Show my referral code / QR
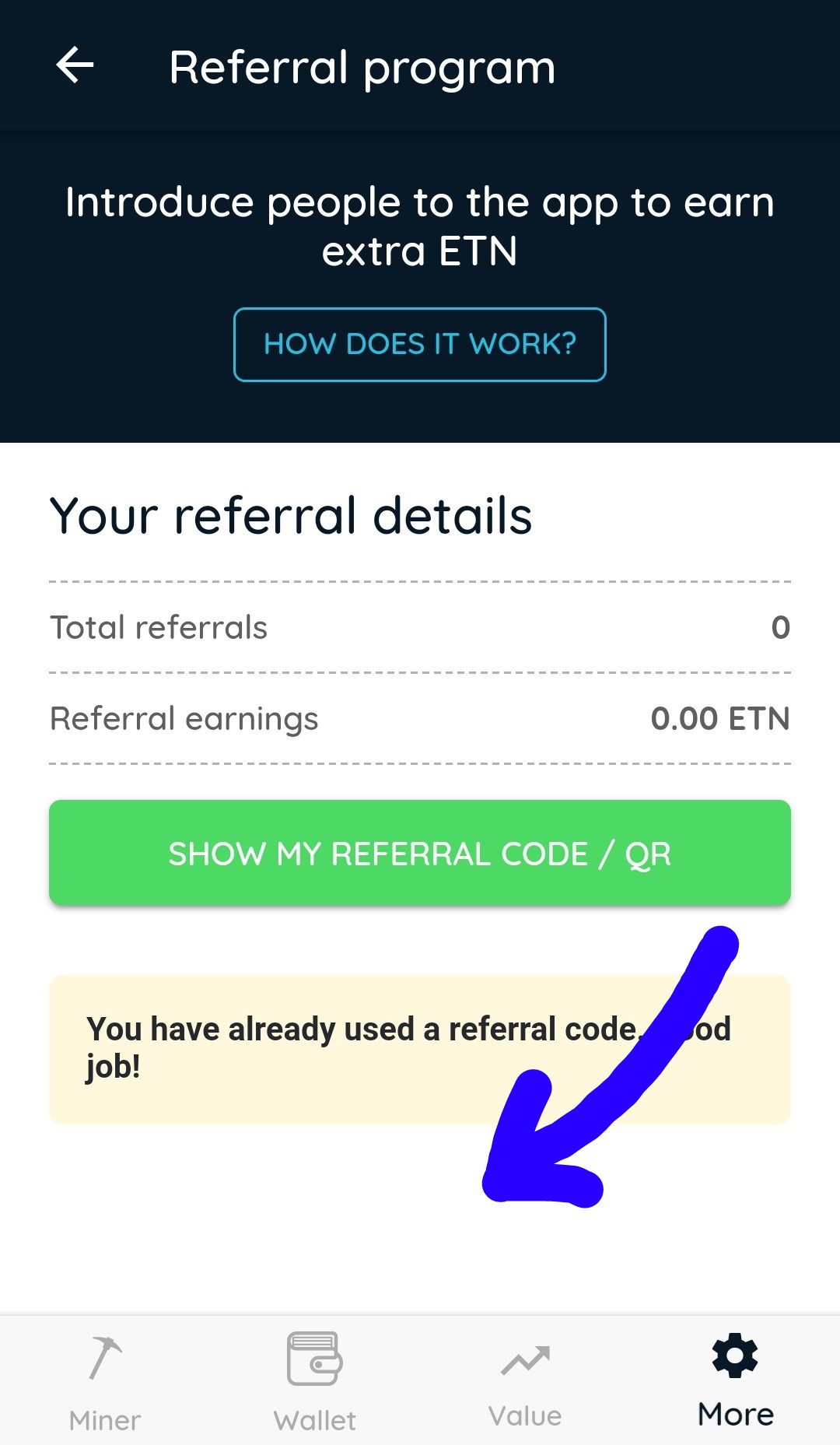840x1445 pixels. point(420,853)
